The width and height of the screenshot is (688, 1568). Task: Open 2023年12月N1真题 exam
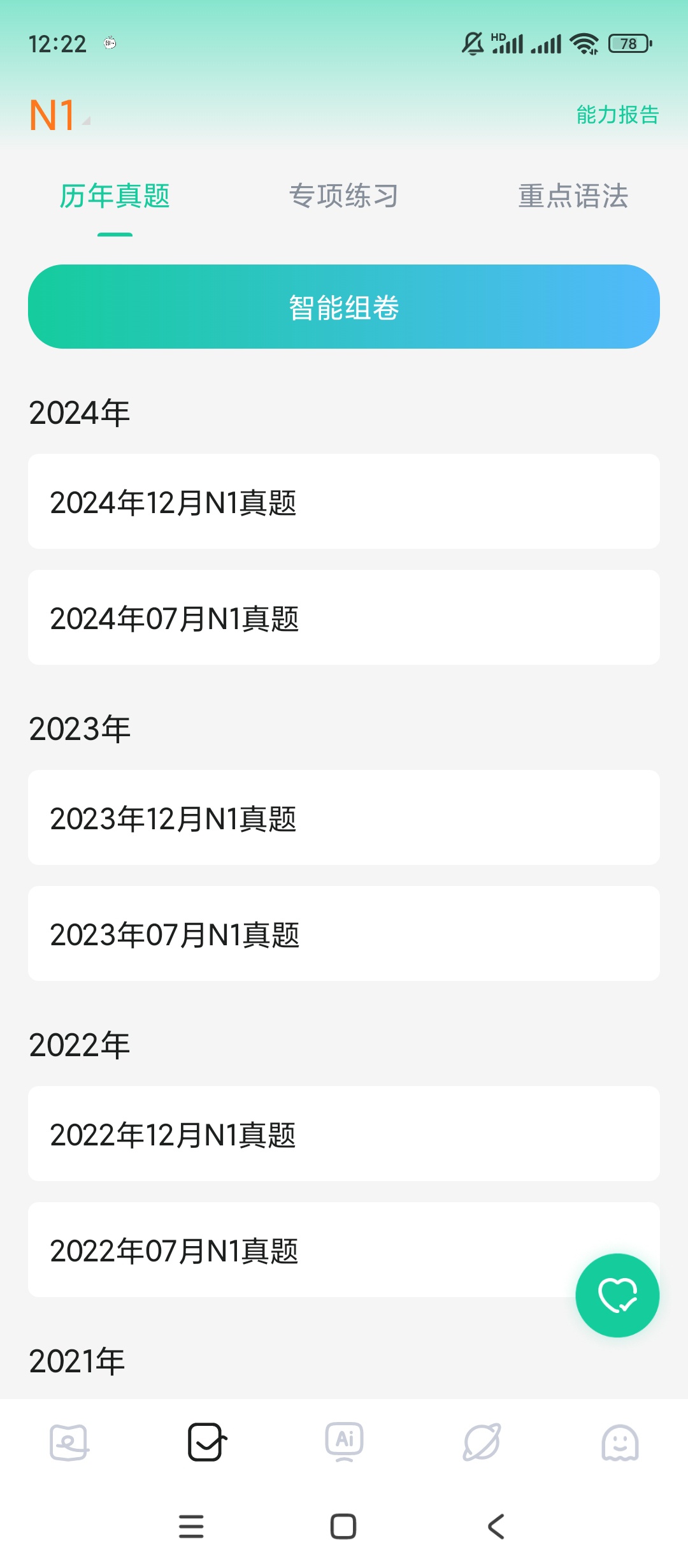(344, 818)
